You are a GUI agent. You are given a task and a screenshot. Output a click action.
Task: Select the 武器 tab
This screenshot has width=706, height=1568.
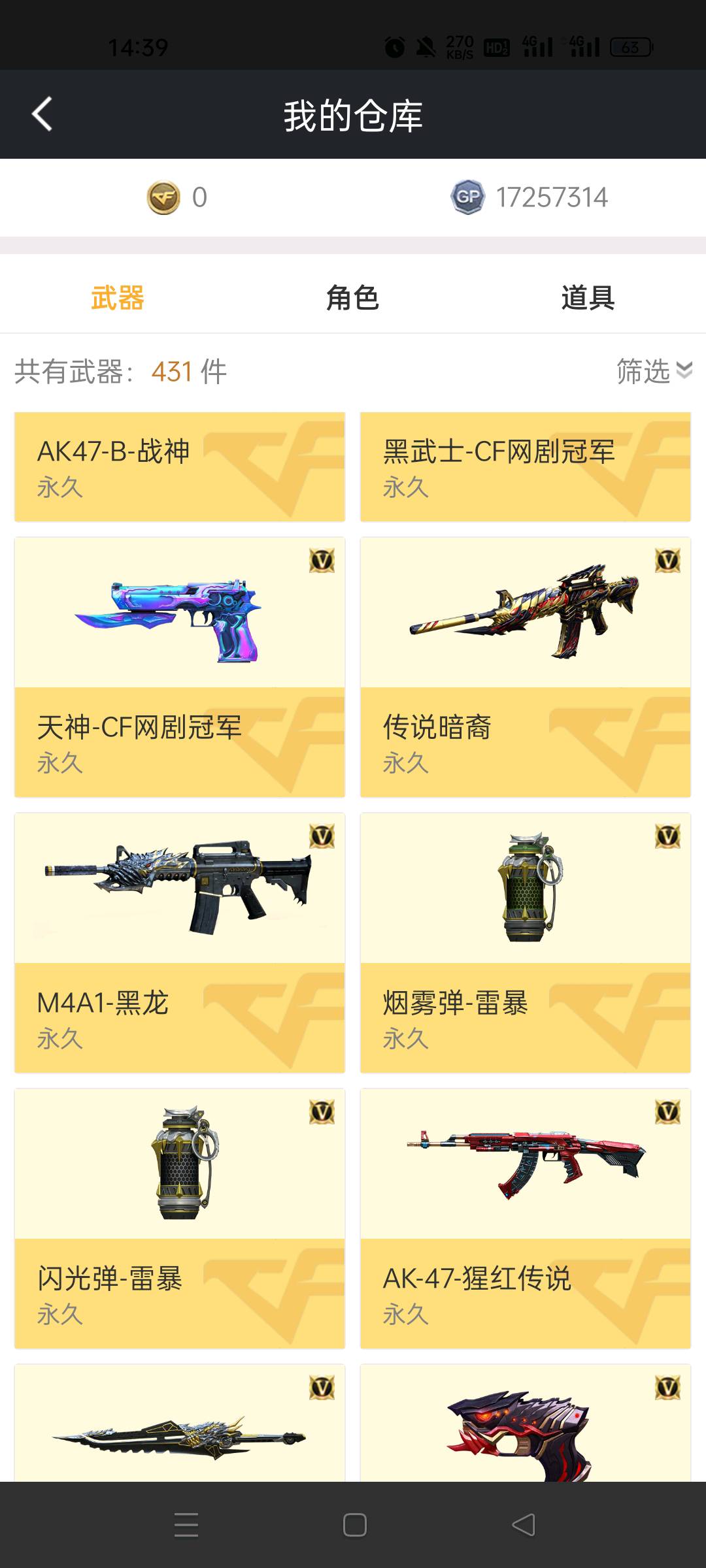click(118, 298)
